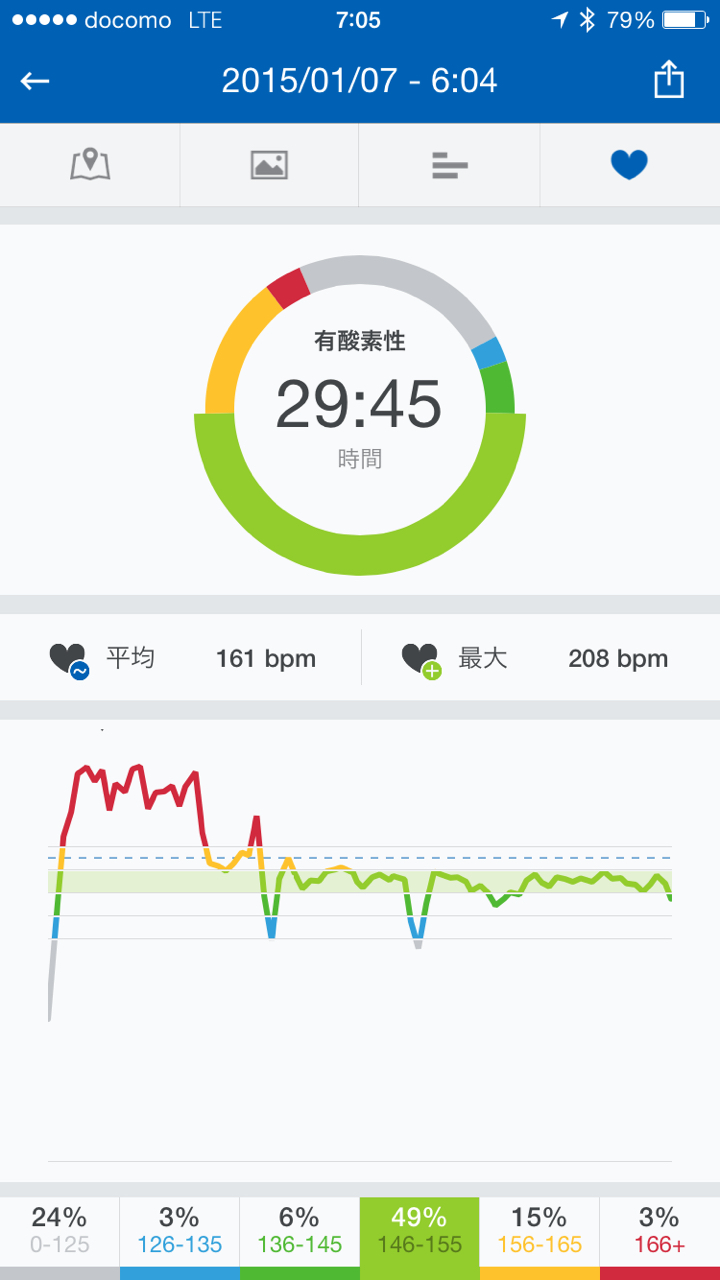Select the 166+ heart rate zone
The height and width of the screenshot is (1280, 720).
pos(660,1231)
